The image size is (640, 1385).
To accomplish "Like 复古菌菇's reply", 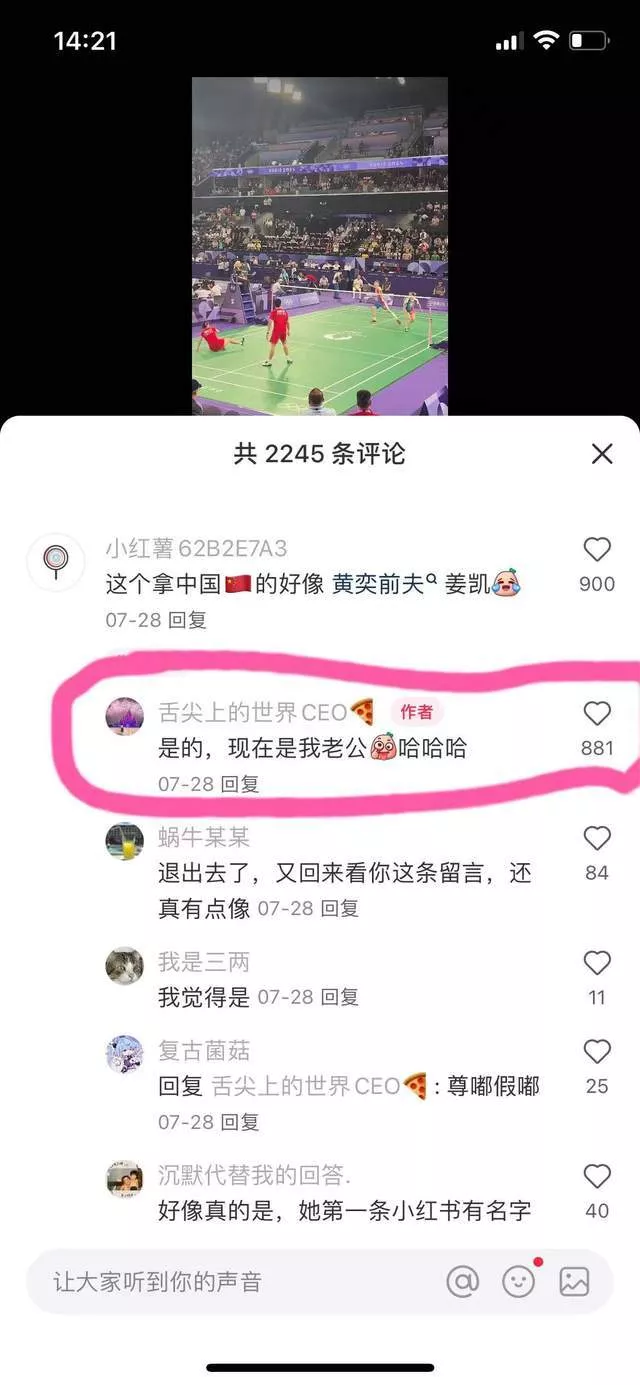I will (597, 1052).
